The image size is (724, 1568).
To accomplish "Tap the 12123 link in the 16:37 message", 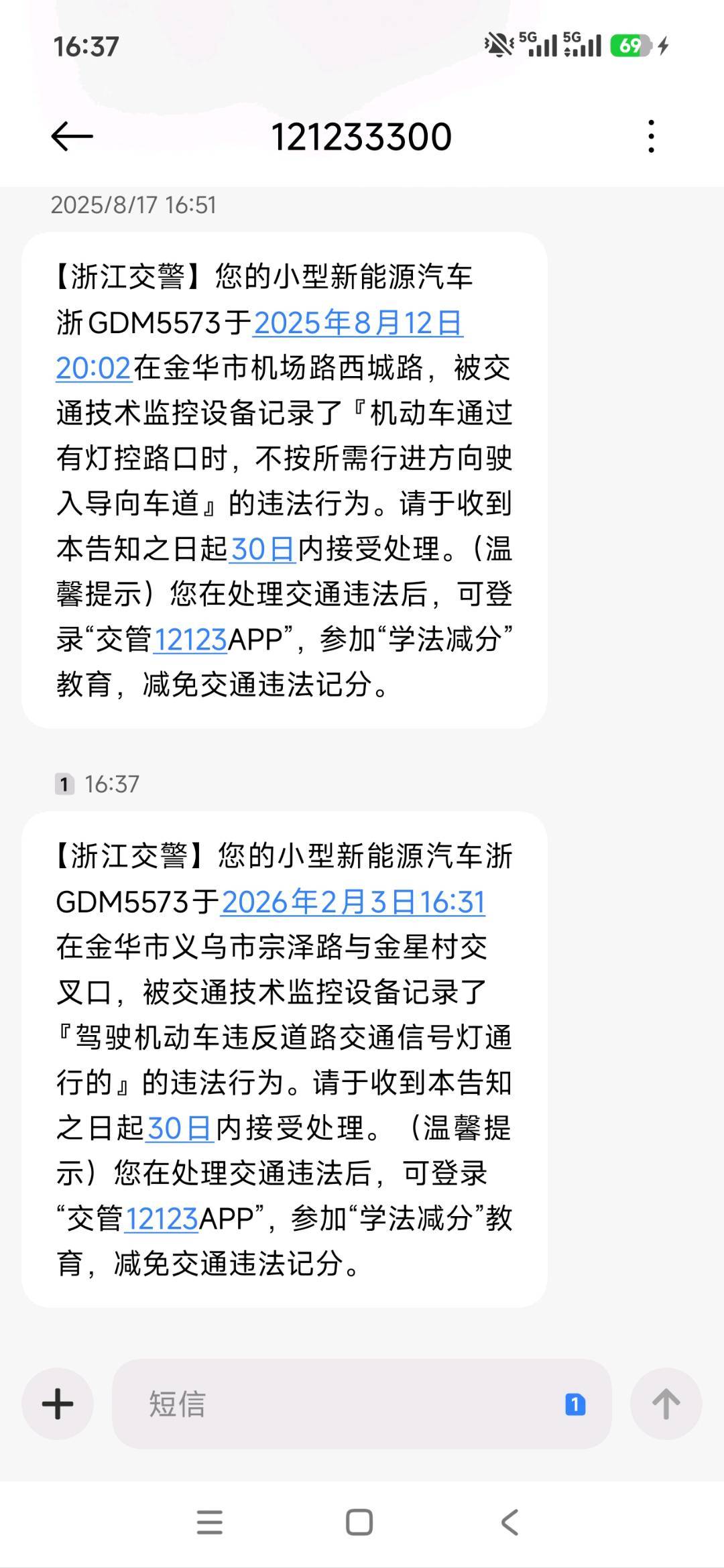I will [162, 1218].
